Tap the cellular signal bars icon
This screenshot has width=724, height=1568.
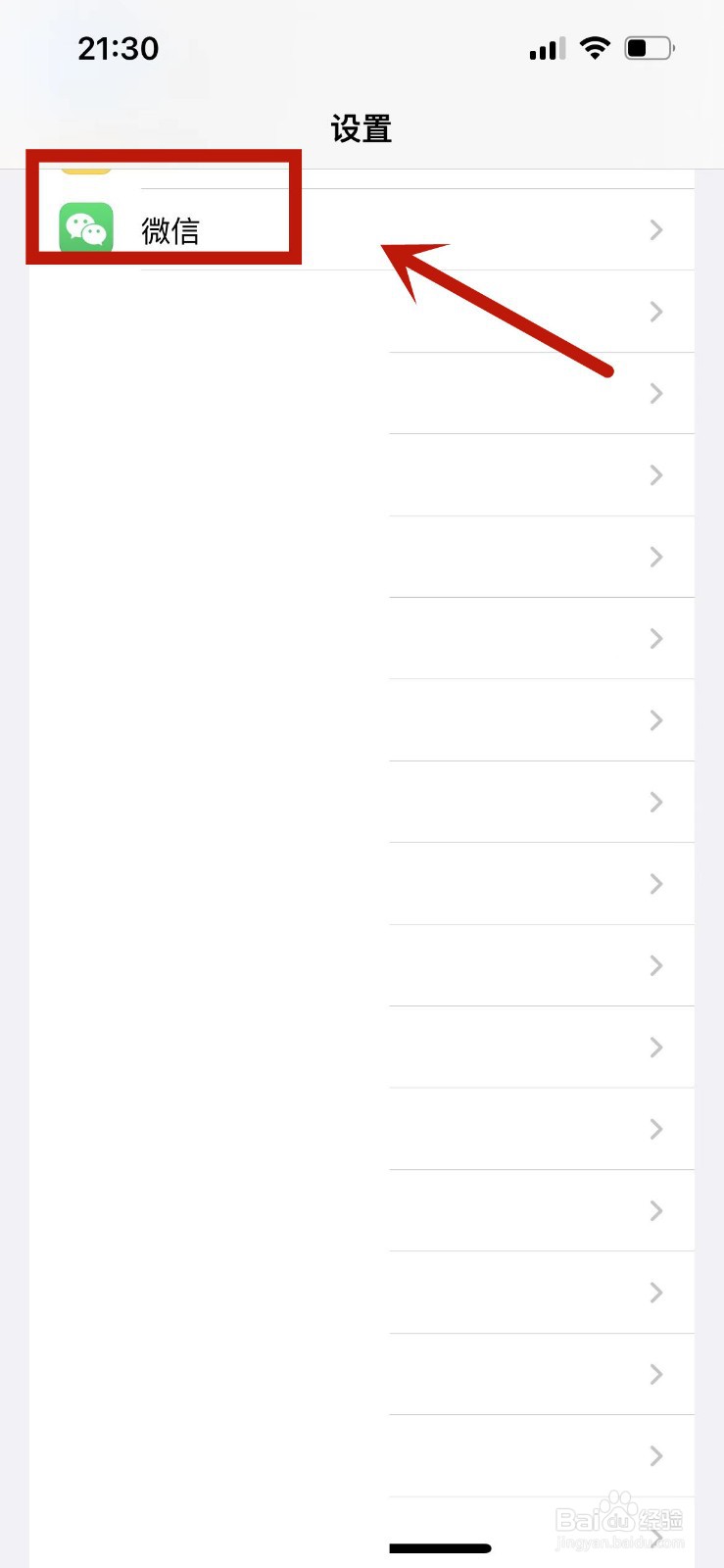pos(546,47)
